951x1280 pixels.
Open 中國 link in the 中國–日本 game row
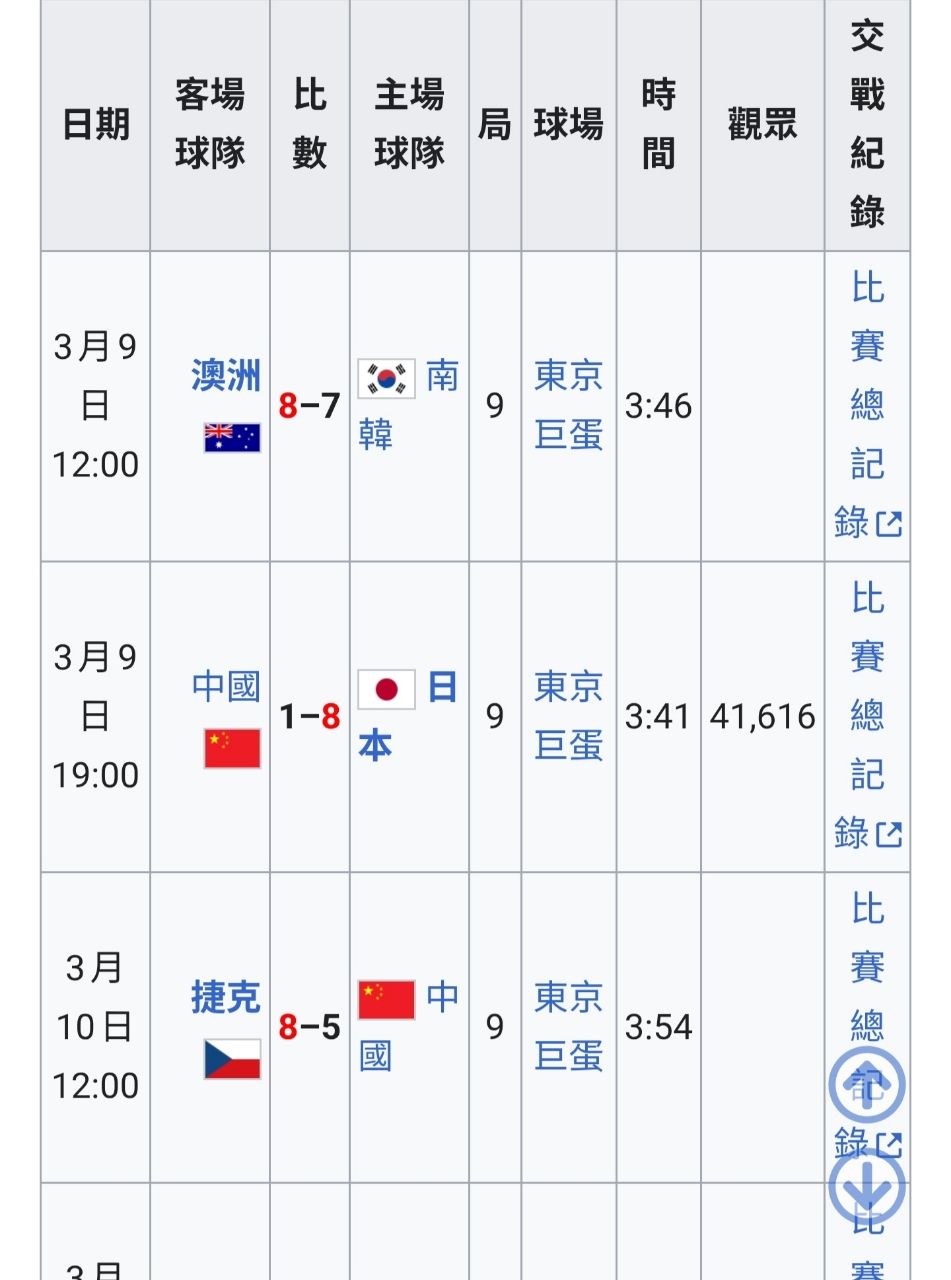coord(226,687)
